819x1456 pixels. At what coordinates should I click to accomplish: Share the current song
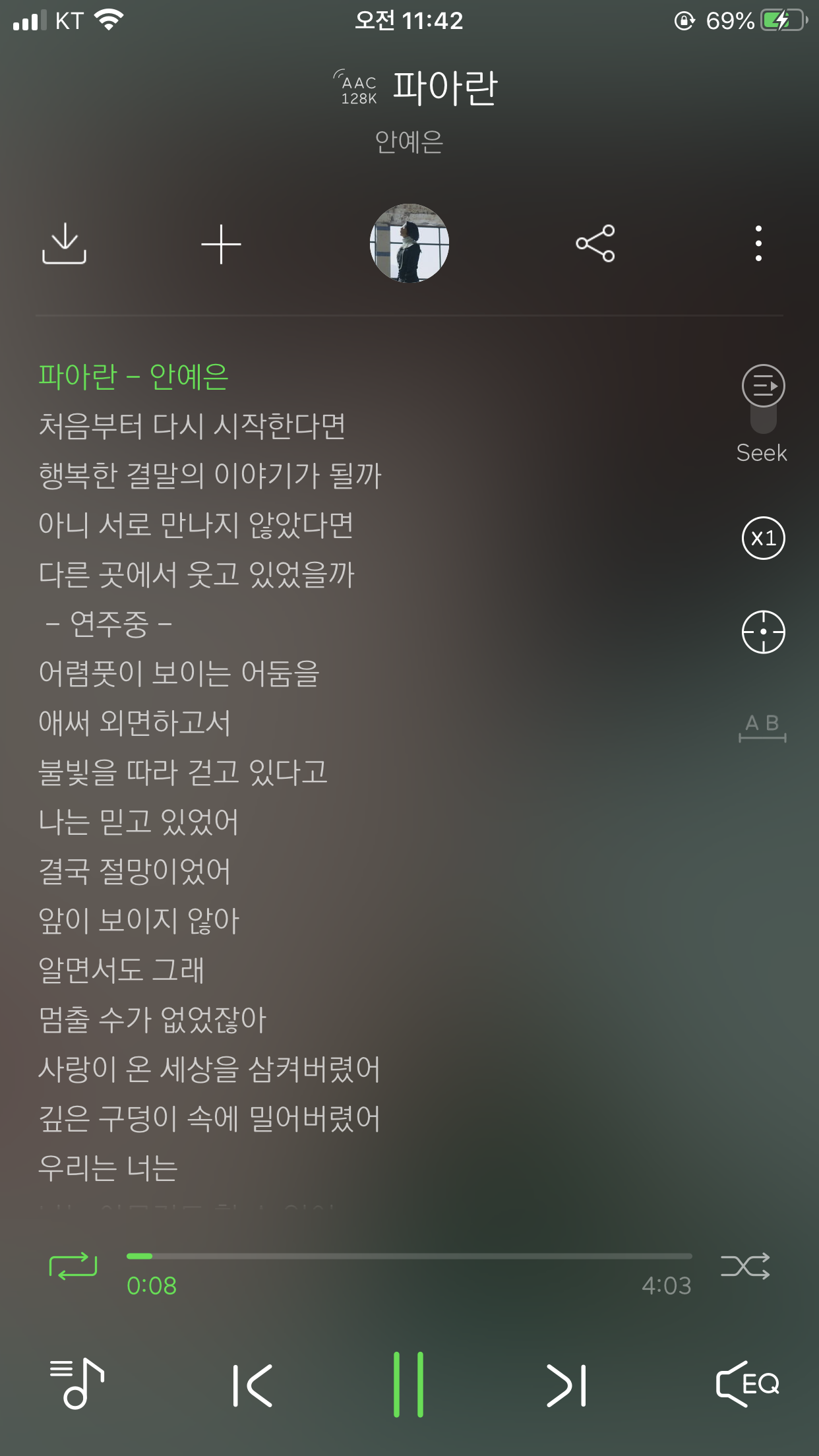pyautogui.click(x=595, y=244)
